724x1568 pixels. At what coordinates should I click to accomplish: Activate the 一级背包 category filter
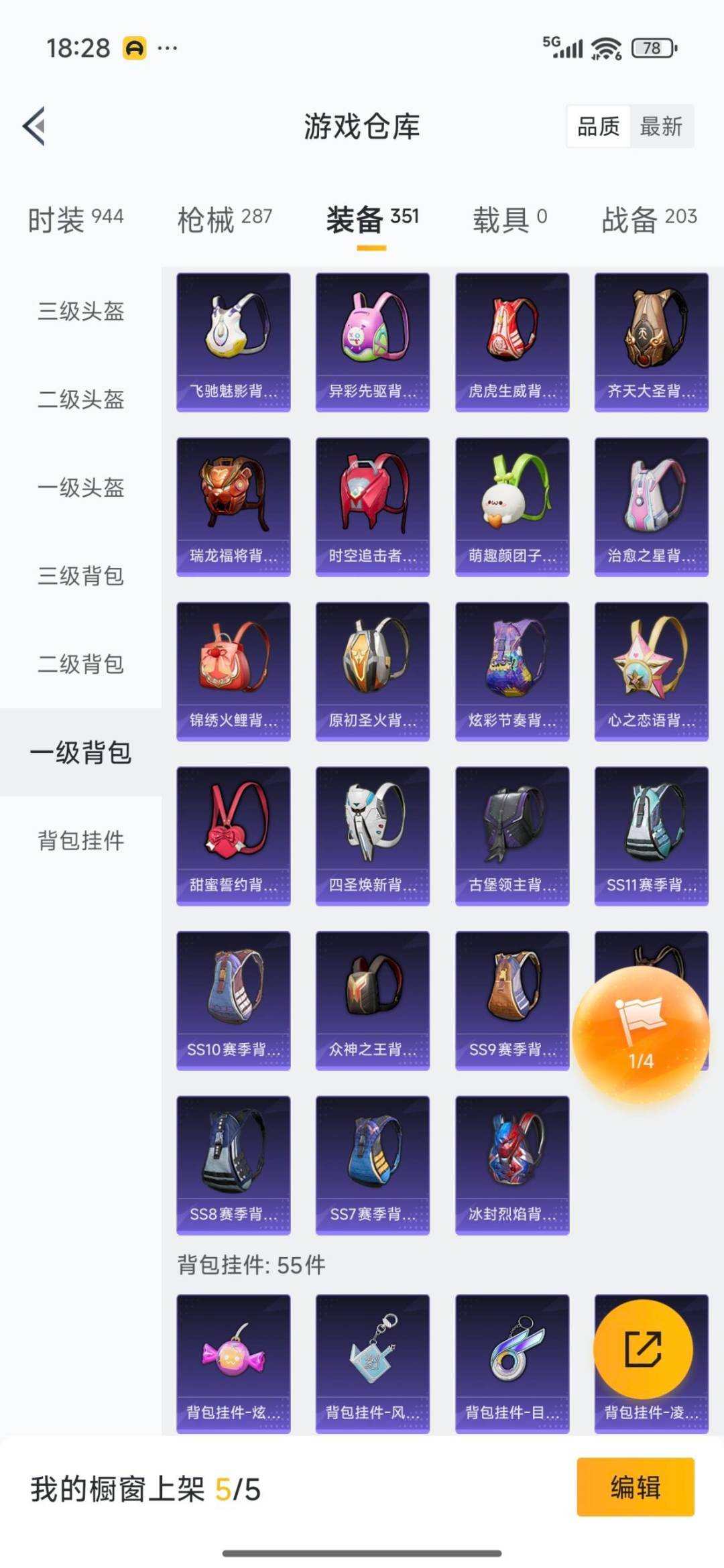pyautogui.click(x=79, y=753)
